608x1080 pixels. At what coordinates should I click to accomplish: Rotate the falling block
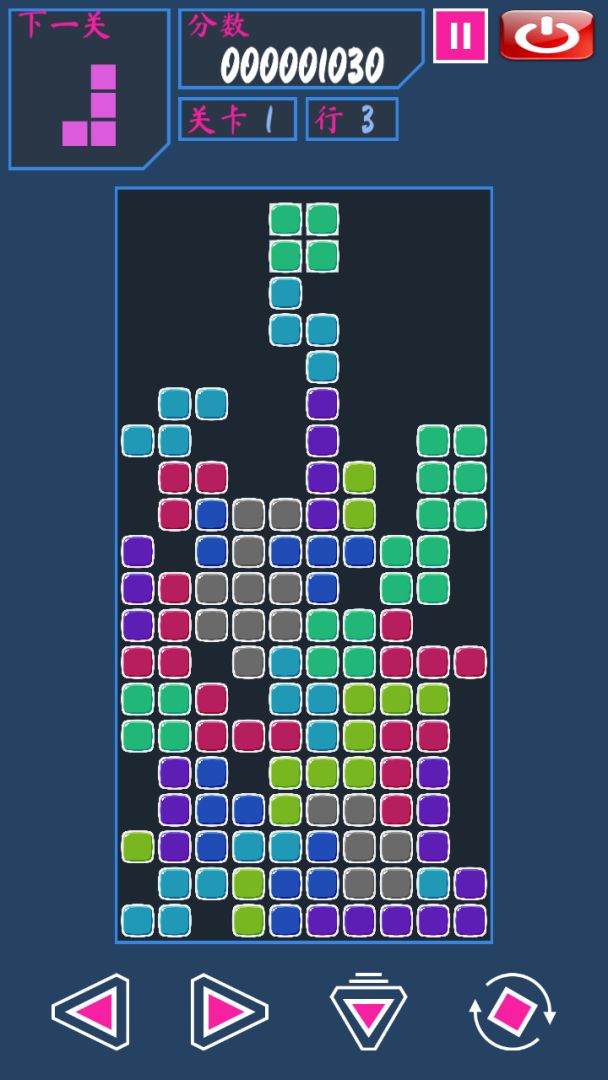coord(512,1012)
